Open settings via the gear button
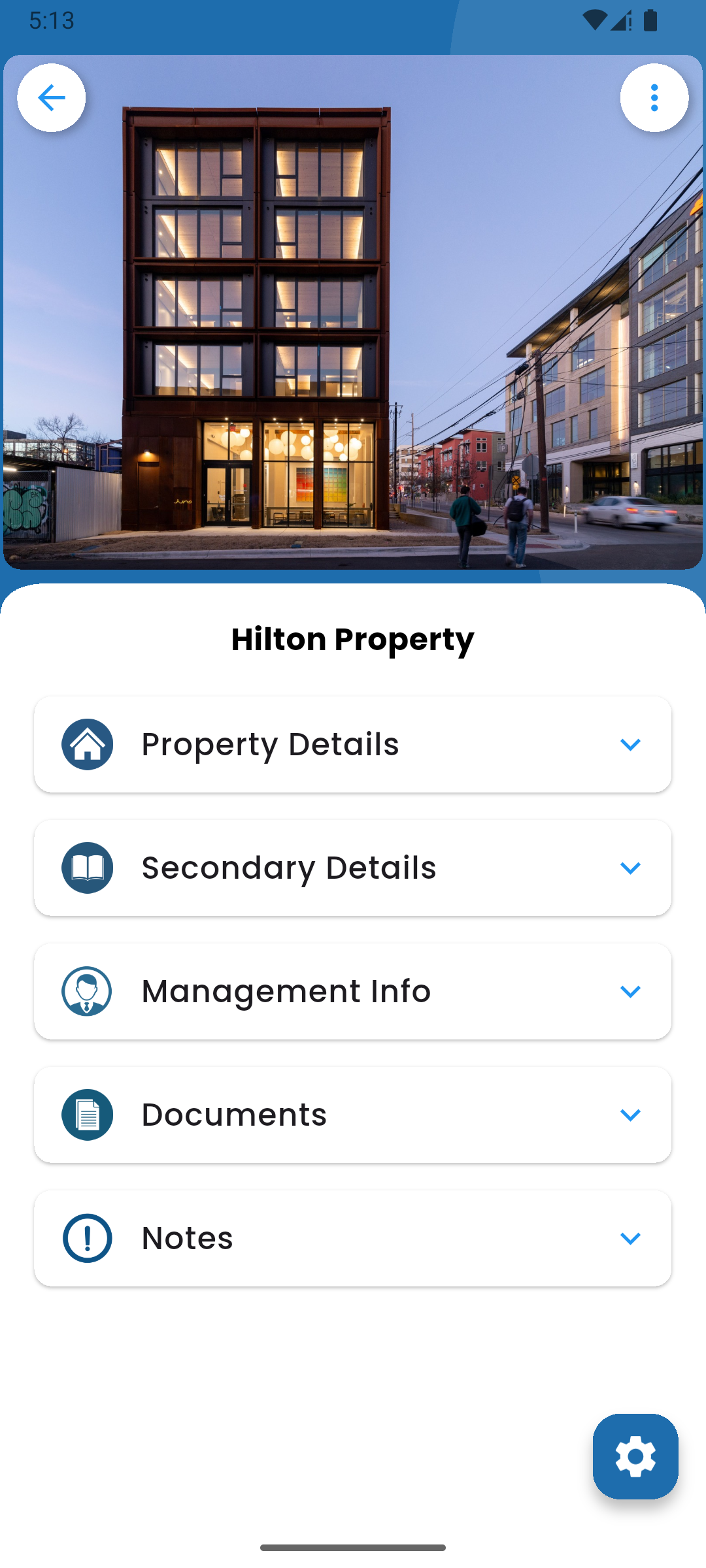The image size is (706, 1568). 635,1456
